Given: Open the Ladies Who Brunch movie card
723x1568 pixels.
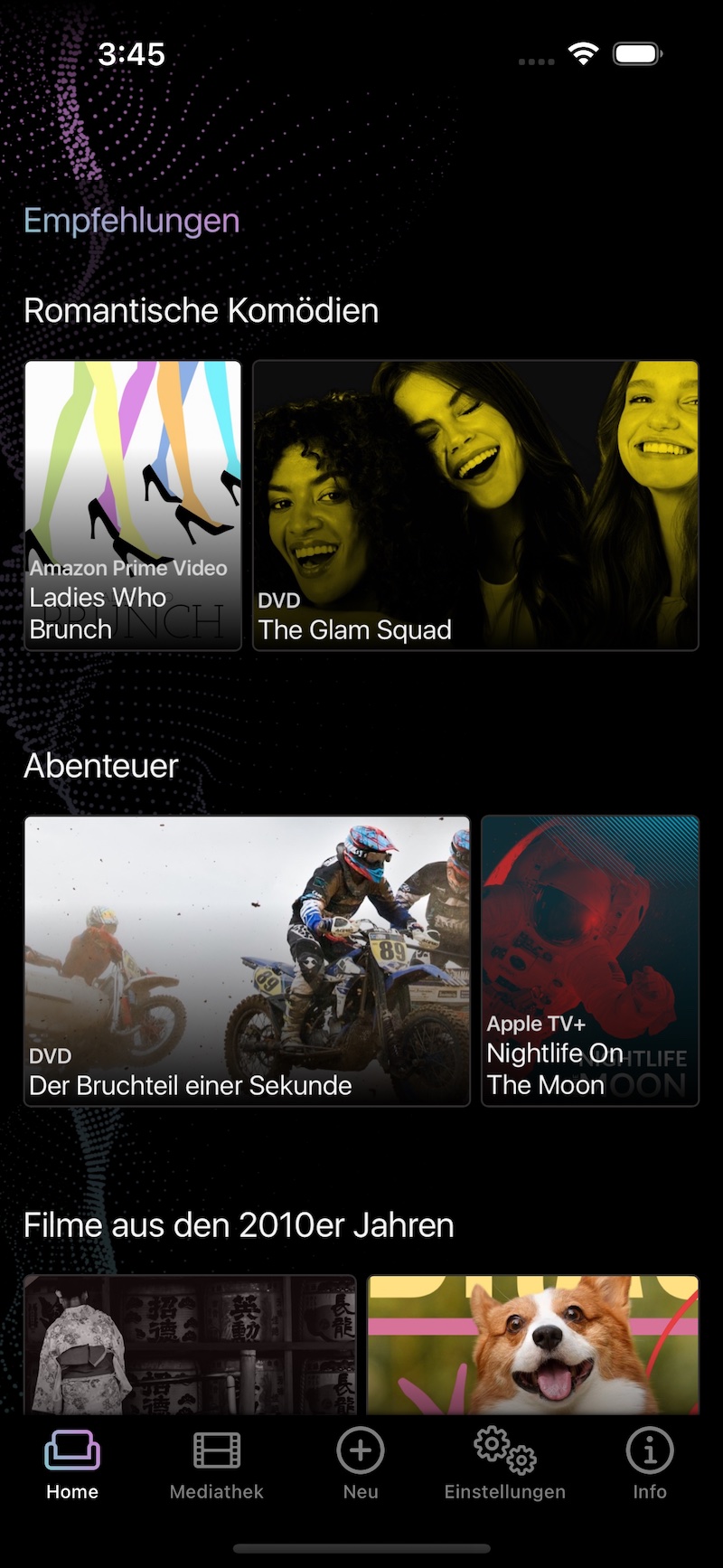Looking at the screenshot, I should pyautogui.click(x=133, y=505).
